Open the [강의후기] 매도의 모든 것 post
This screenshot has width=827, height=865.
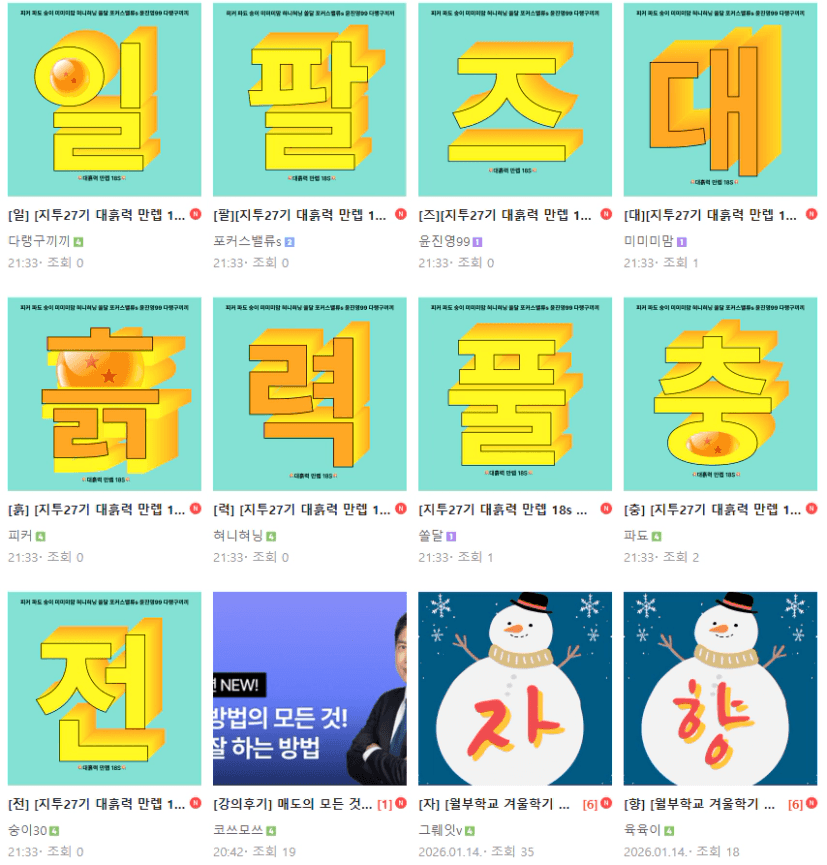(x=310, y=688)
